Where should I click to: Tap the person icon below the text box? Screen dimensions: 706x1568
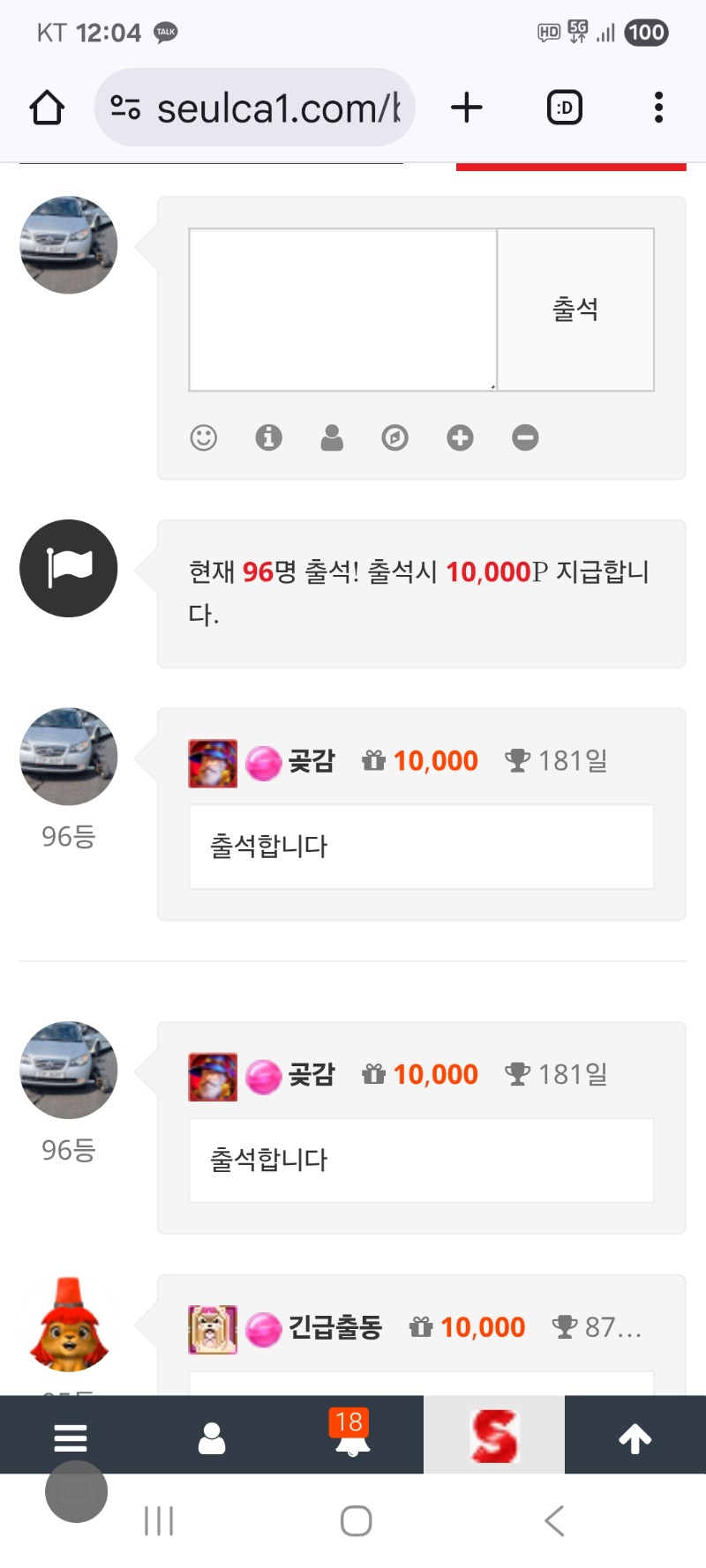pyautogui.click(x=332, y=437)
